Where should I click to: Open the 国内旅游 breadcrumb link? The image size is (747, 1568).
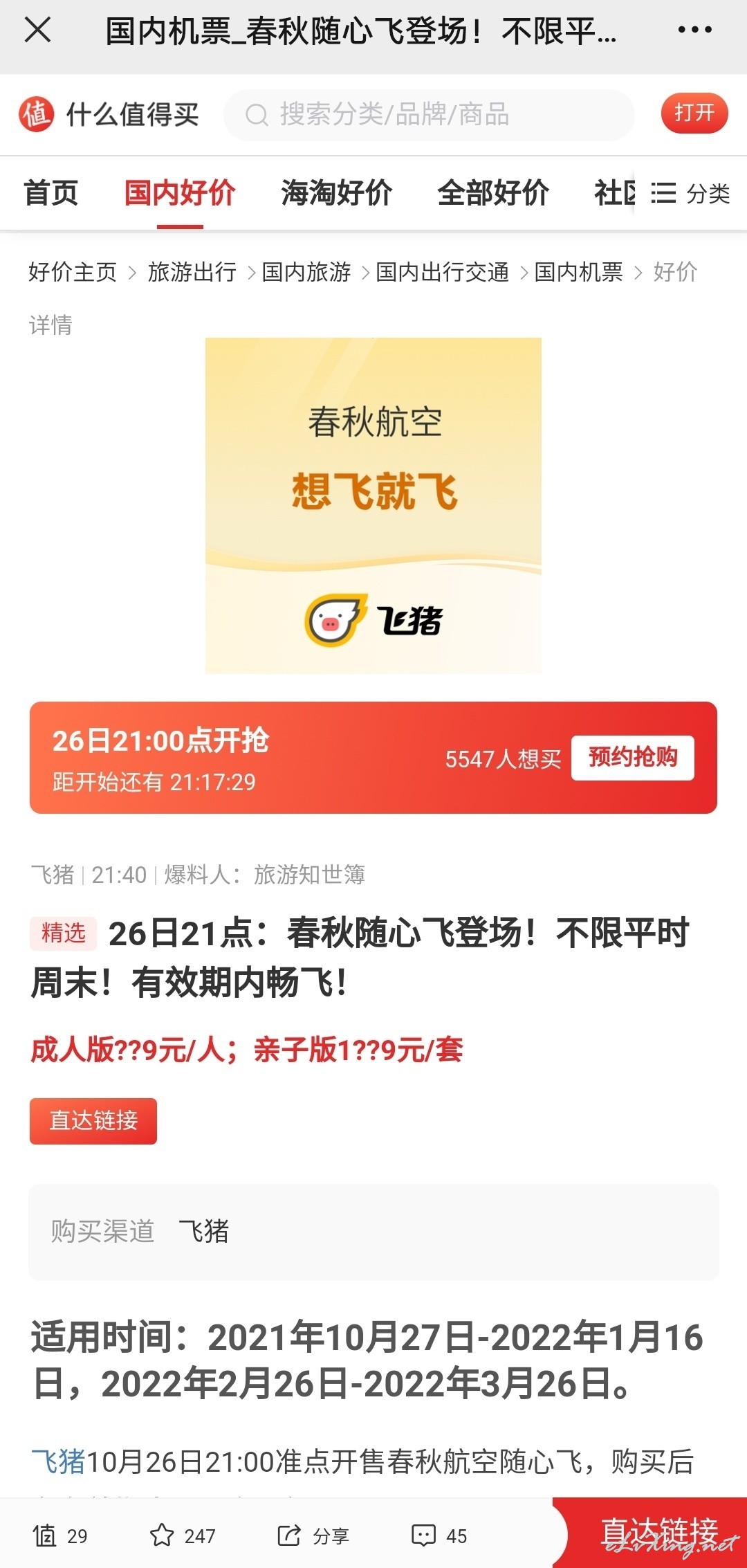(306, 272)
